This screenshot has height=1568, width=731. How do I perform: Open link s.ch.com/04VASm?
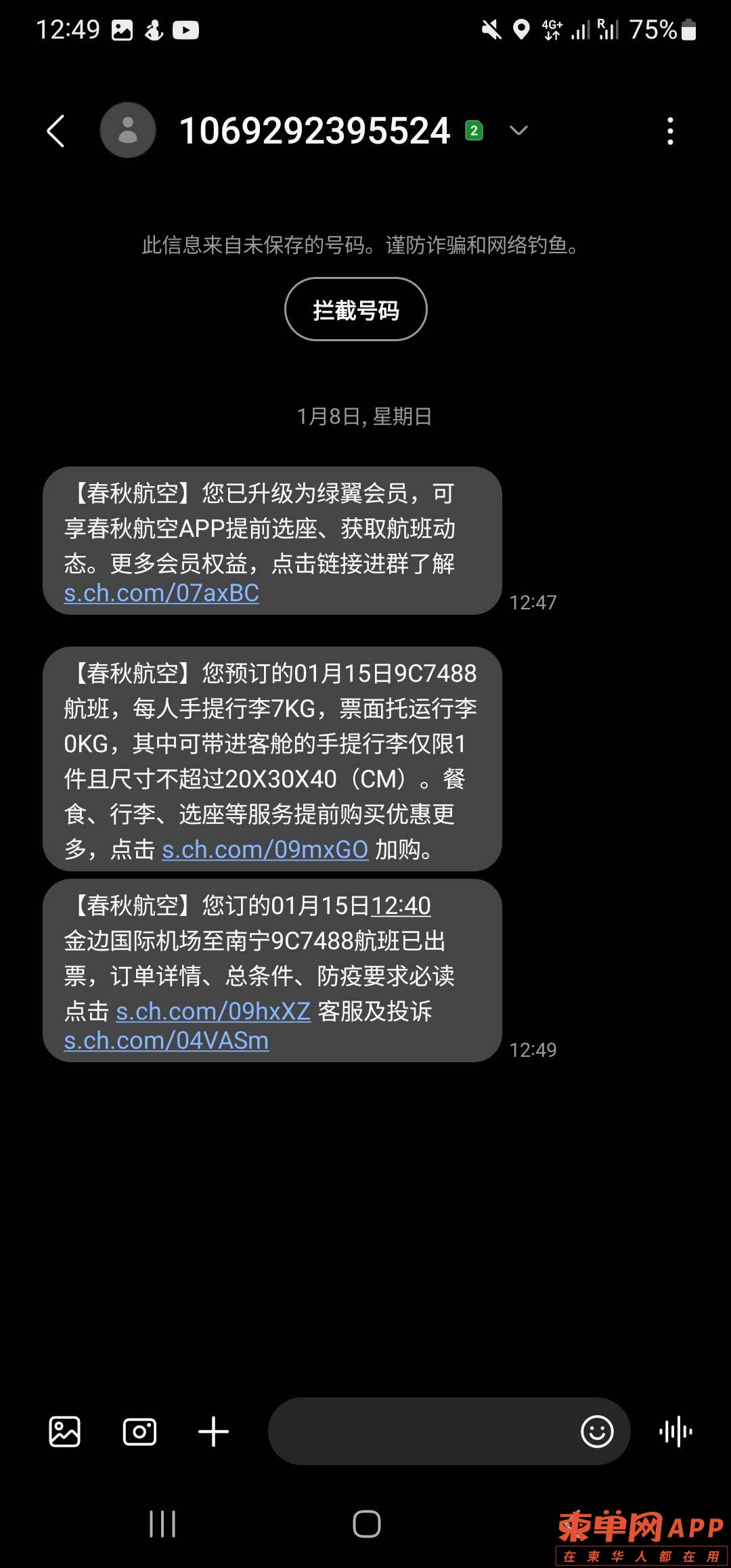167,1041
